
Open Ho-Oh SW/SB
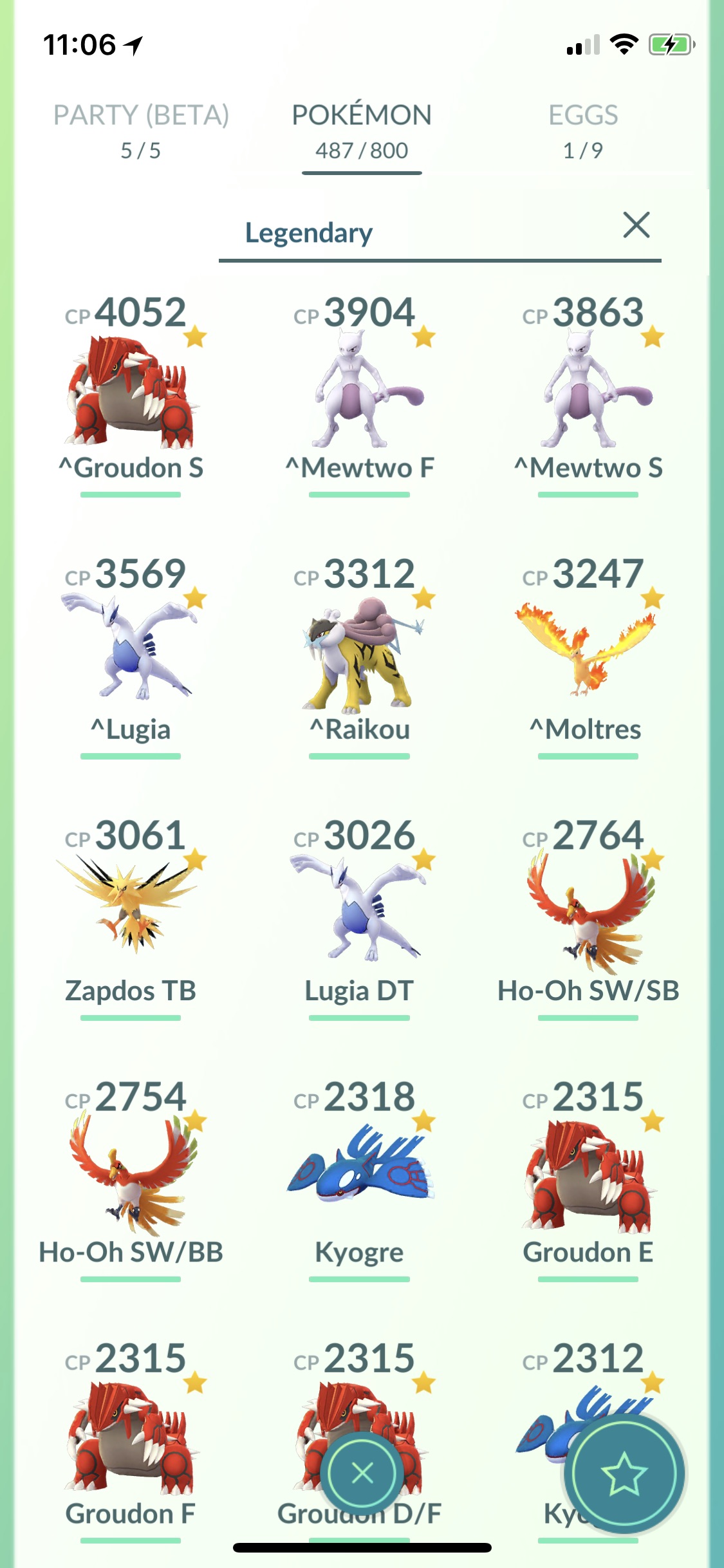coord(588,917)
